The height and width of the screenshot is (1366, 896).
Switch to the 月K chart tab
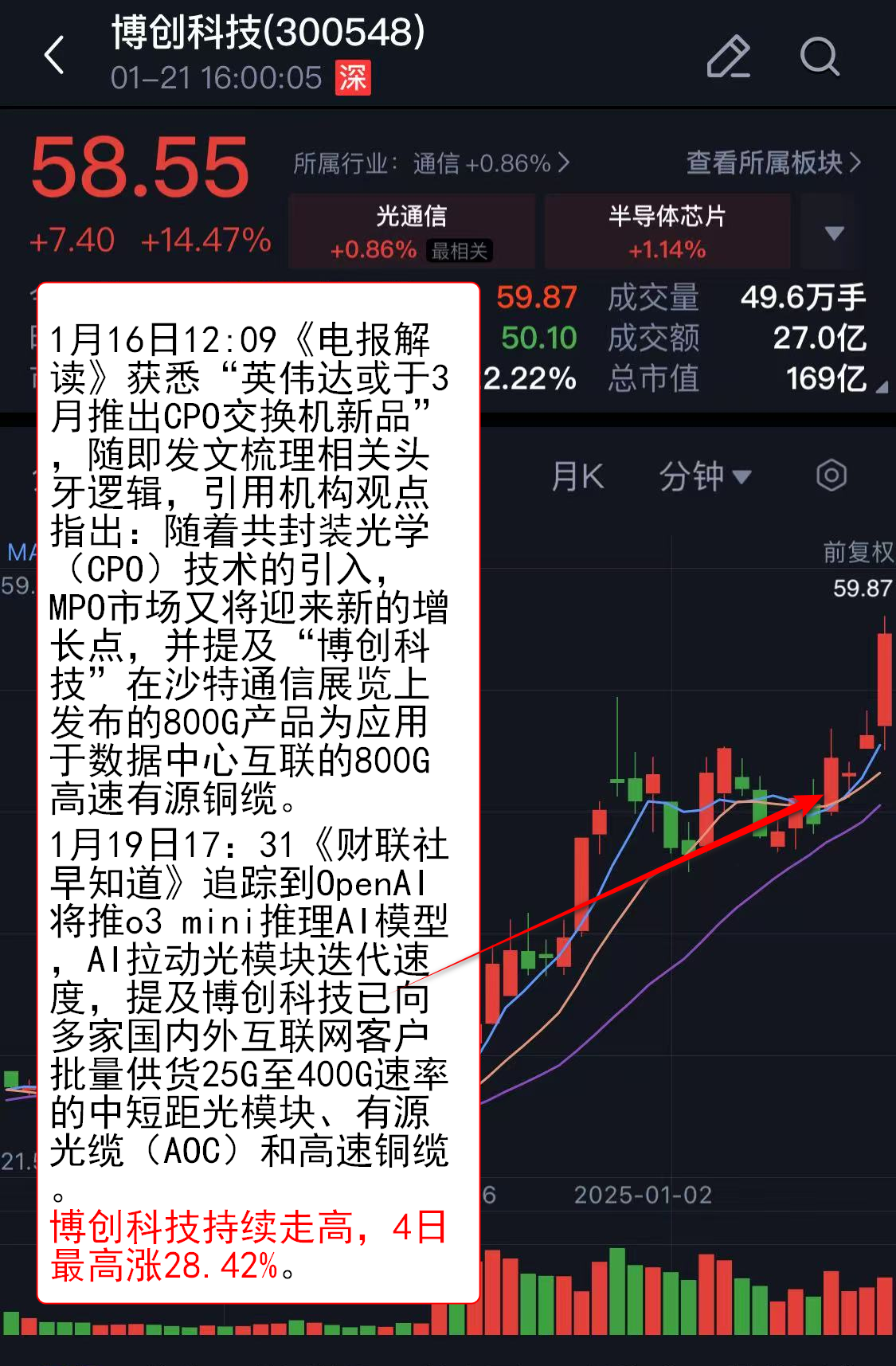pyautogui.click(x=577, y=476)
